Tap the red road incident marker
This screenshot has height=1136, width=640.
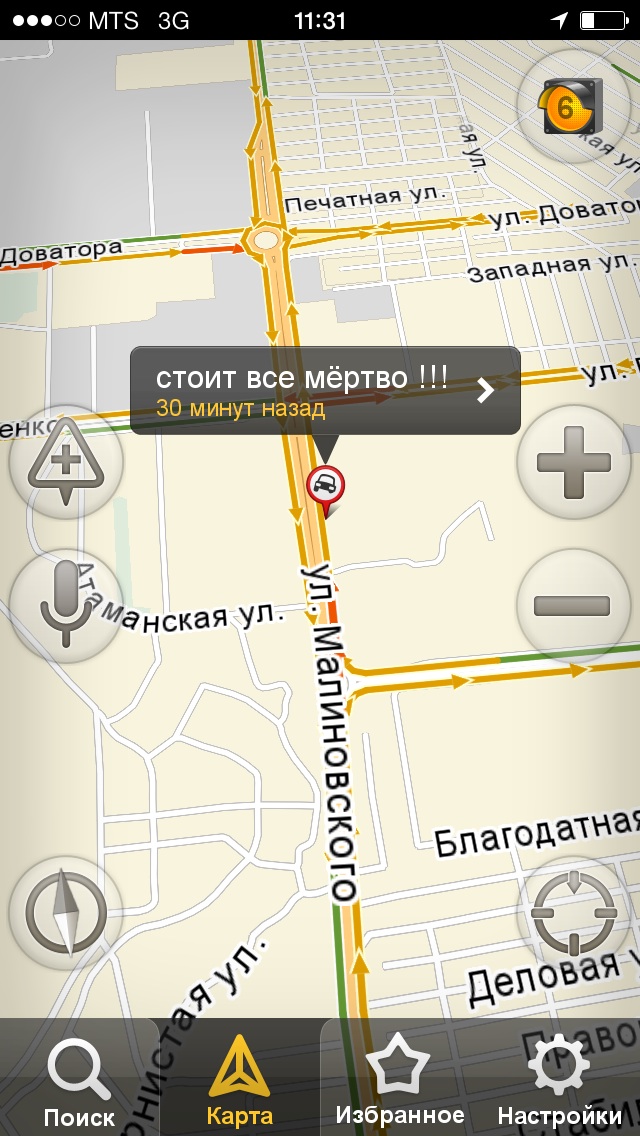pyautogui.click(x=325, y=487)
